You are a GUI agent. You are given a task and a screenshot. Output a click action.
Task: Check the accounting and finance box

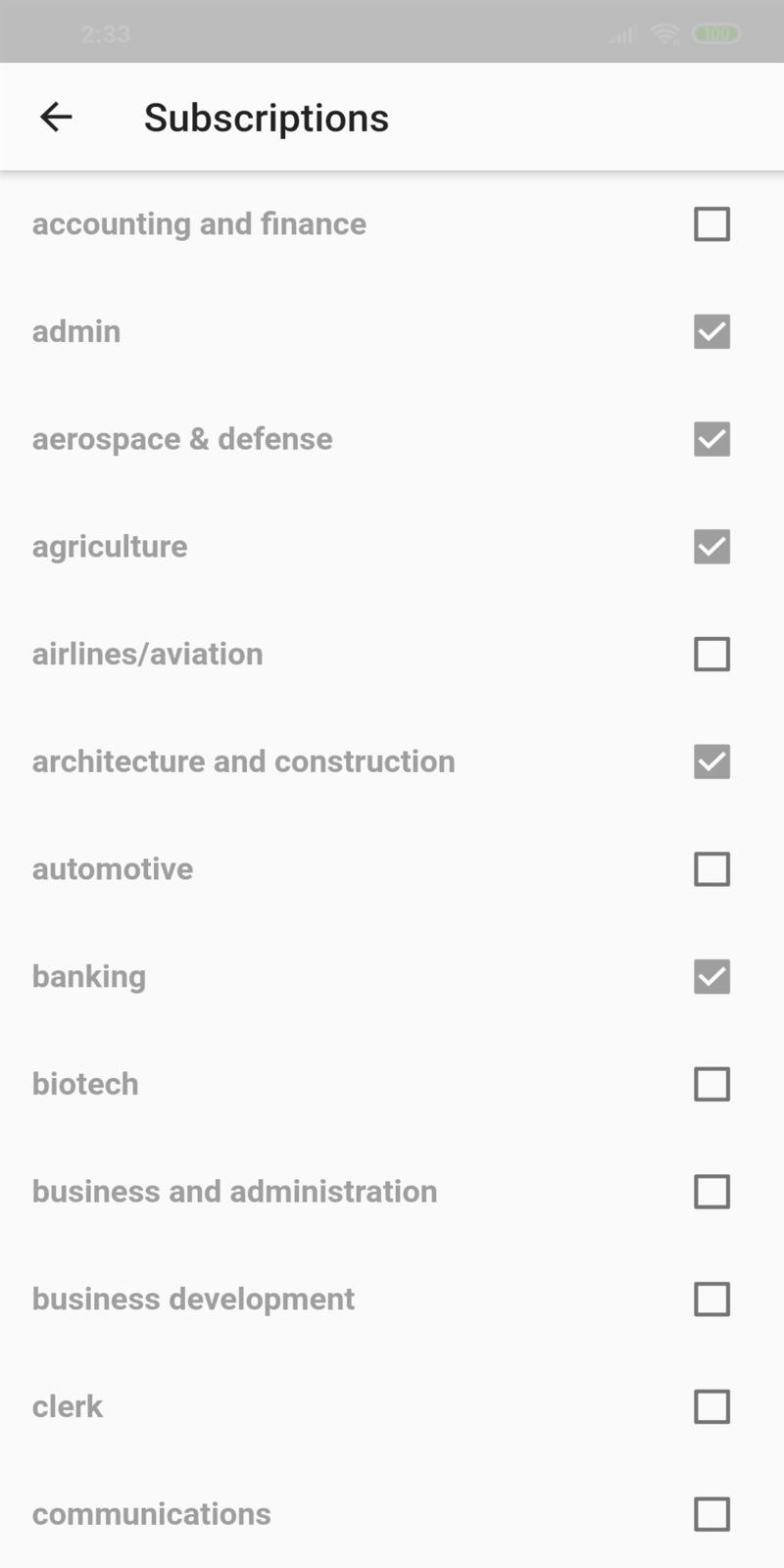tap(711, 224)
